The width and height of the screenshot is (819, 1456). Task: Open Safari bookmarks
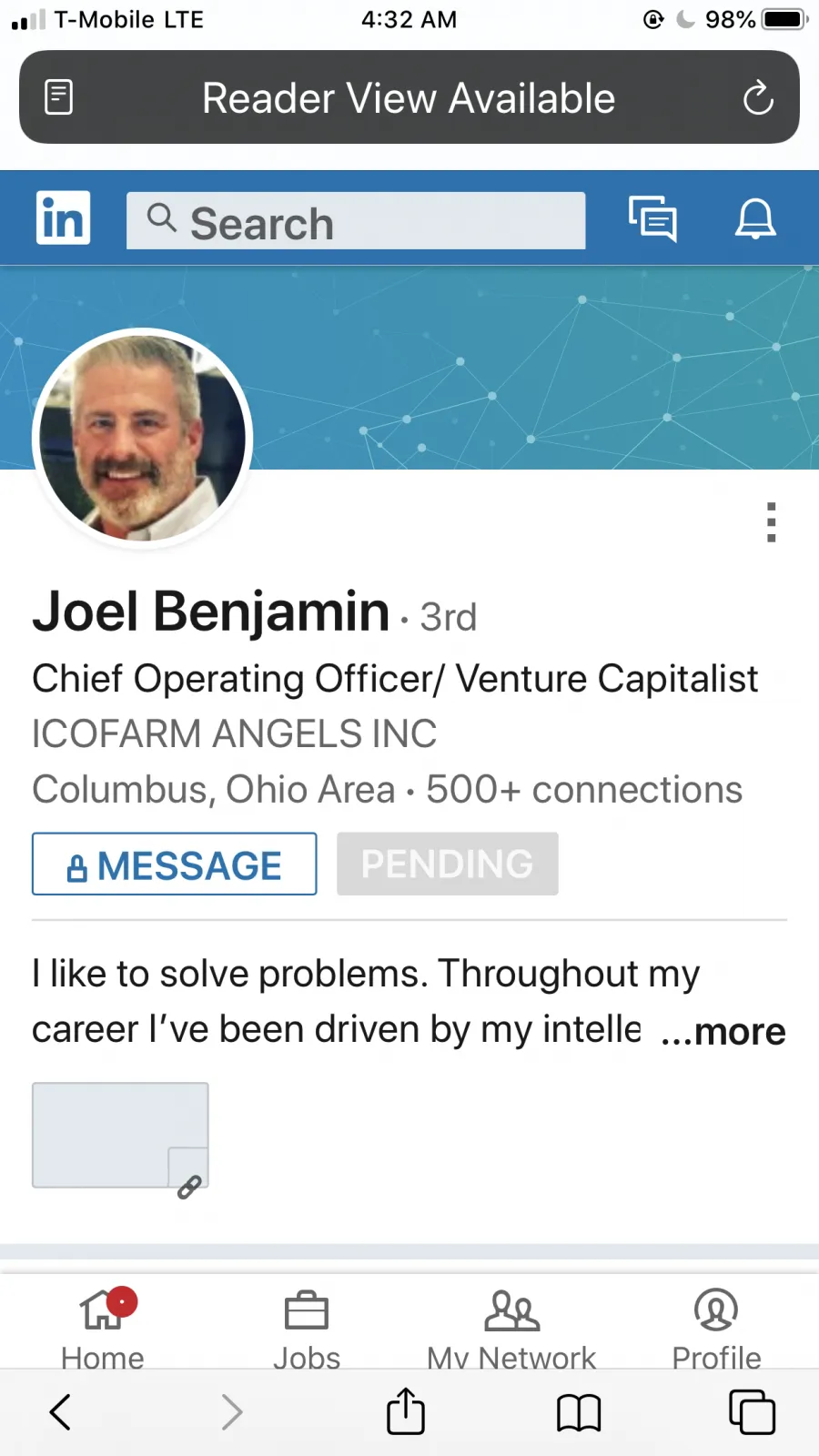[x=579, y=1412]
